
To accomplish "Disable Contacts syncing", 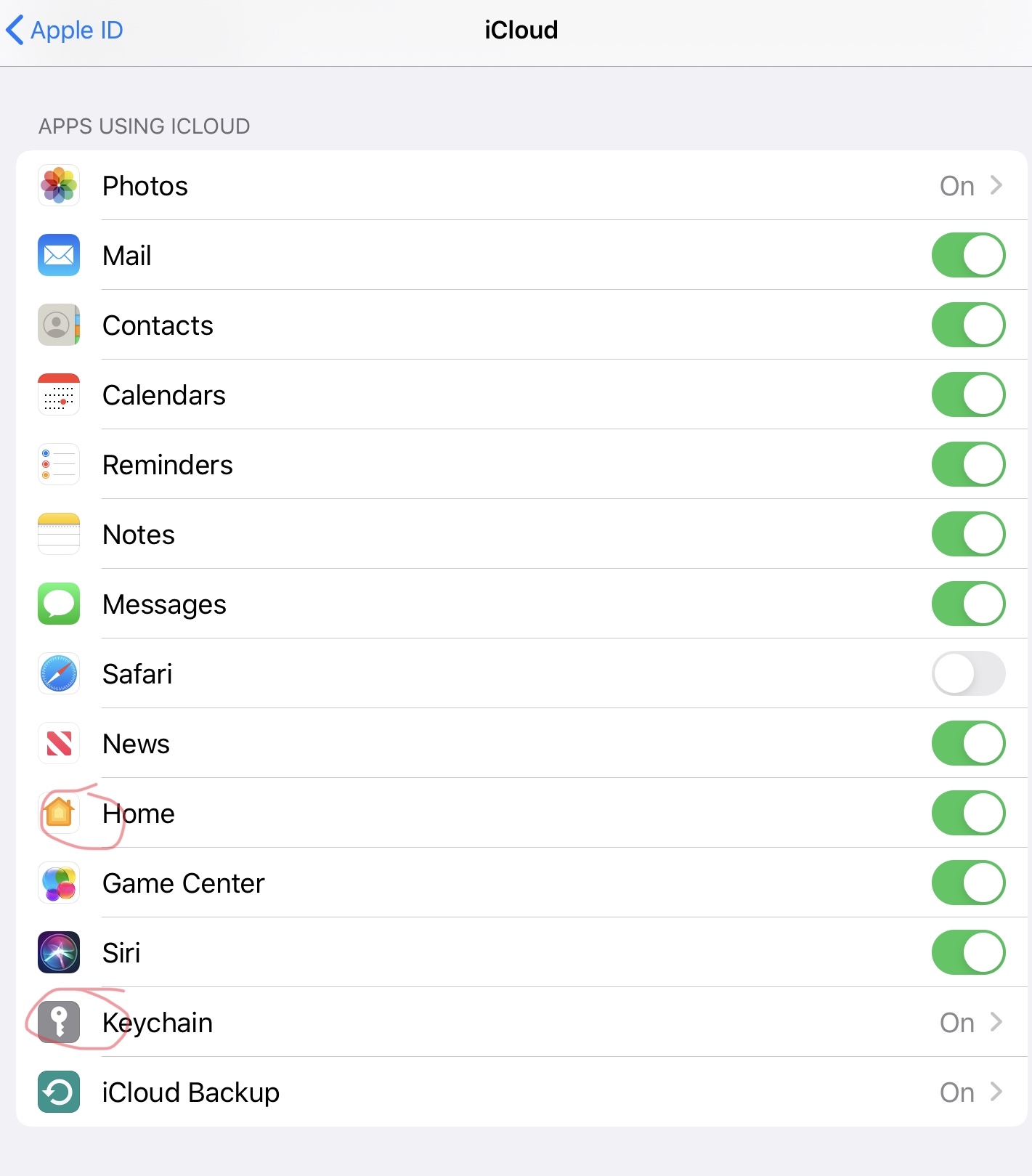I will pyautogui.click(x=968, y=325).
